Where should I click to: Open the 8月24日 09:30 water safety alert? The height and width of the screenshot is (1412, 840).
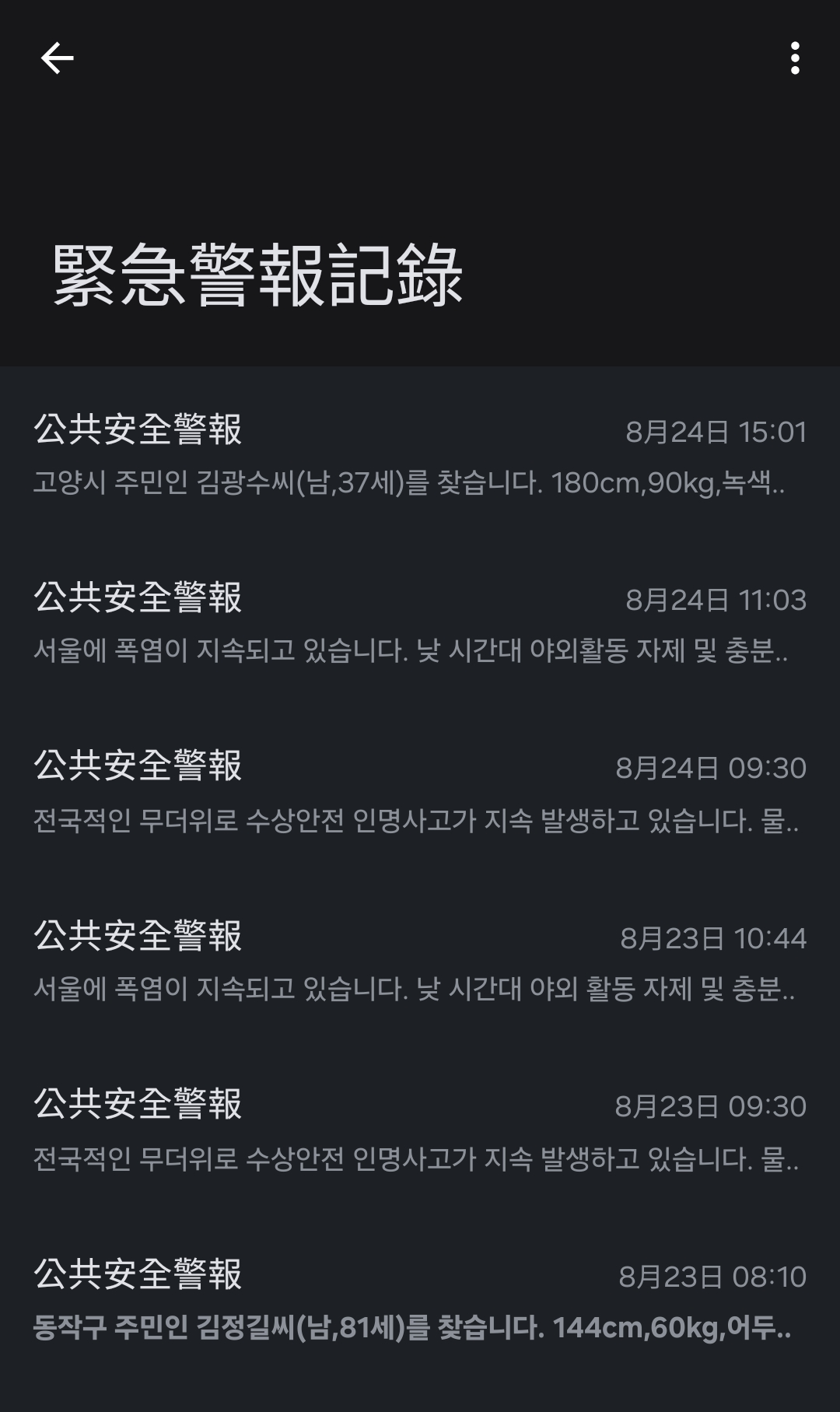[x=420, y=792]
